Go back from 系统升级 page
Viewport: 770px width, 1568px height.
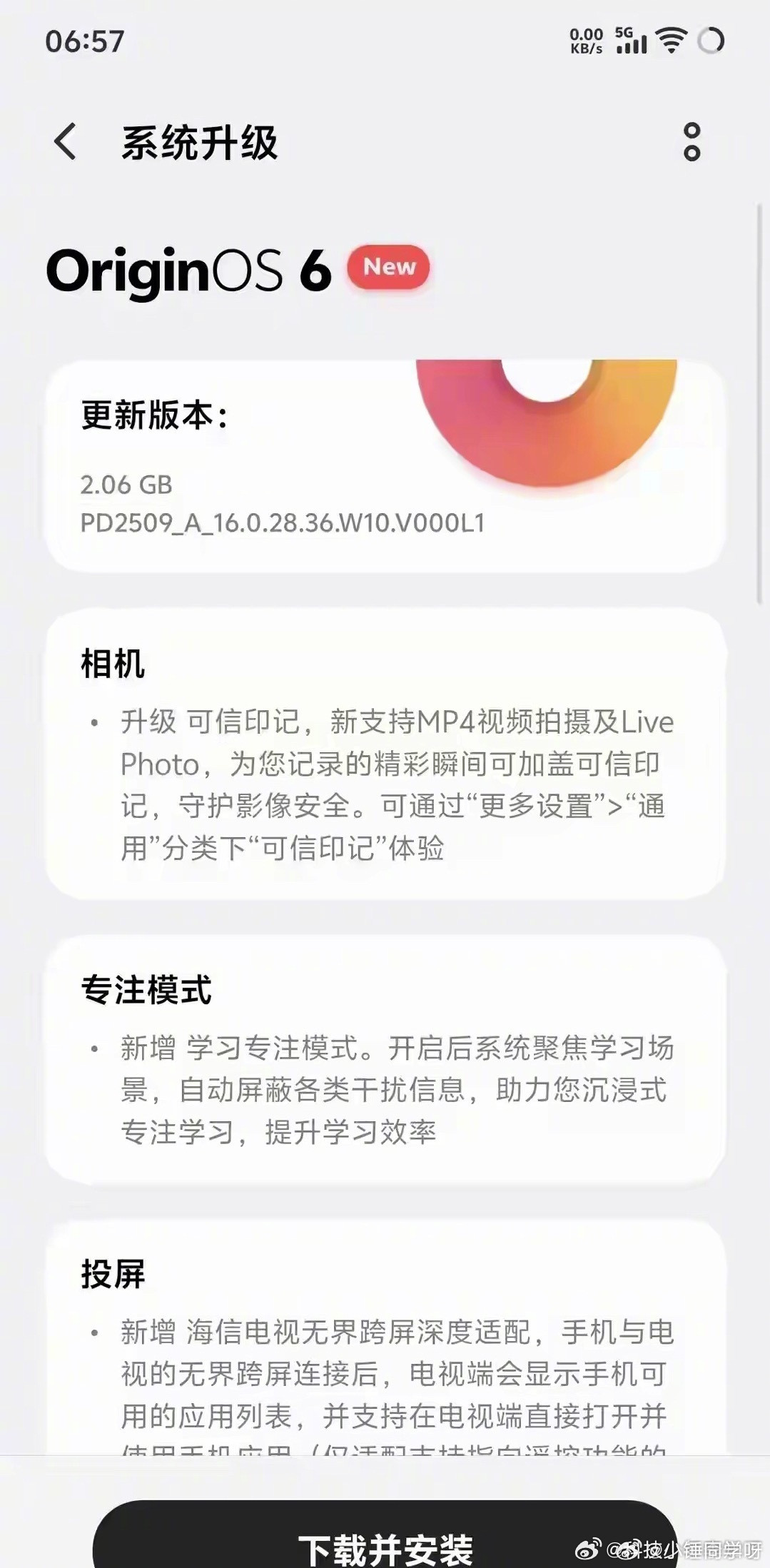[65, 141]
